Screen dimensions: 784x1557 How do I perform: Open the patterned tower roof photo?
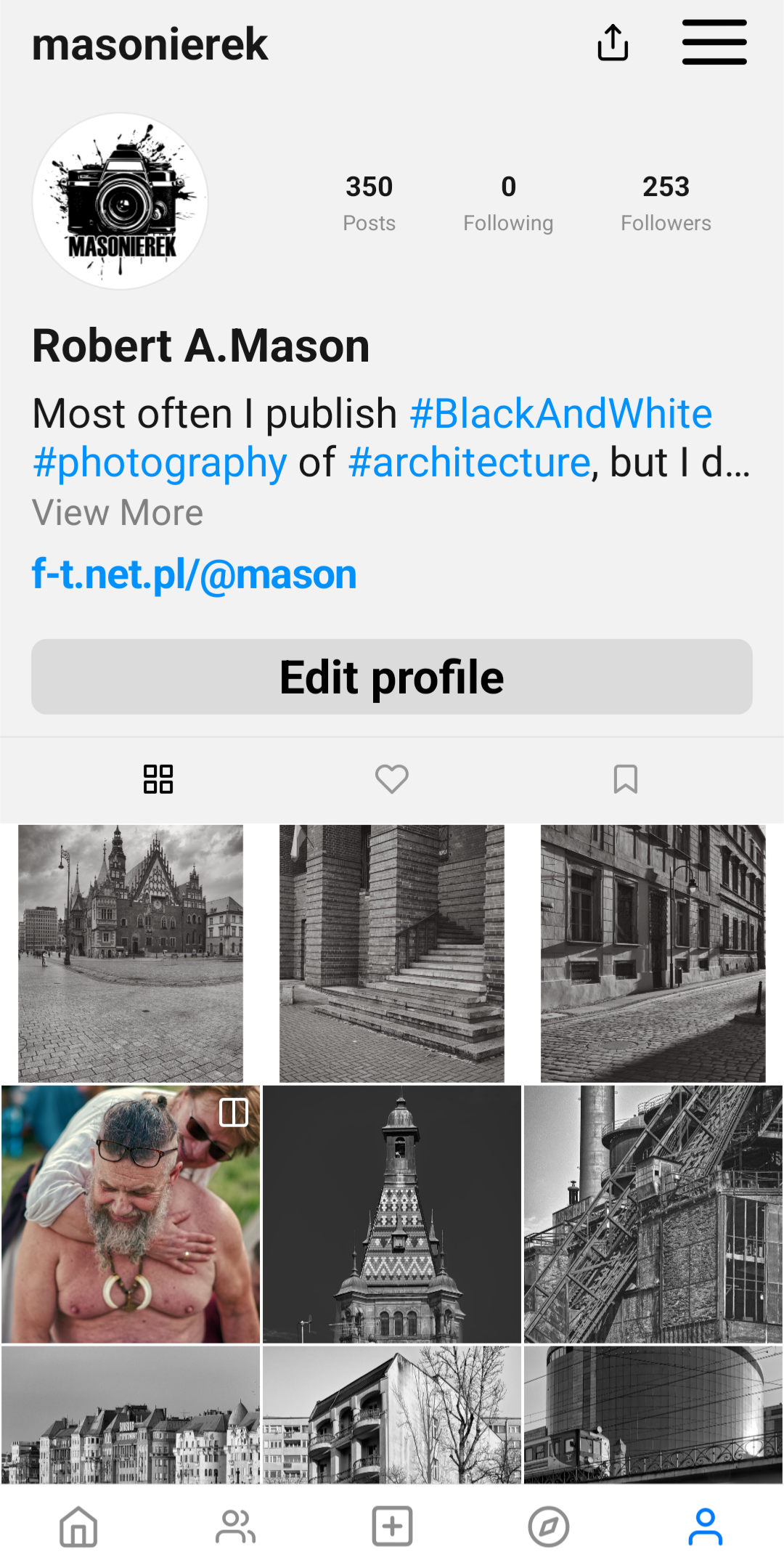(392, 1214)
